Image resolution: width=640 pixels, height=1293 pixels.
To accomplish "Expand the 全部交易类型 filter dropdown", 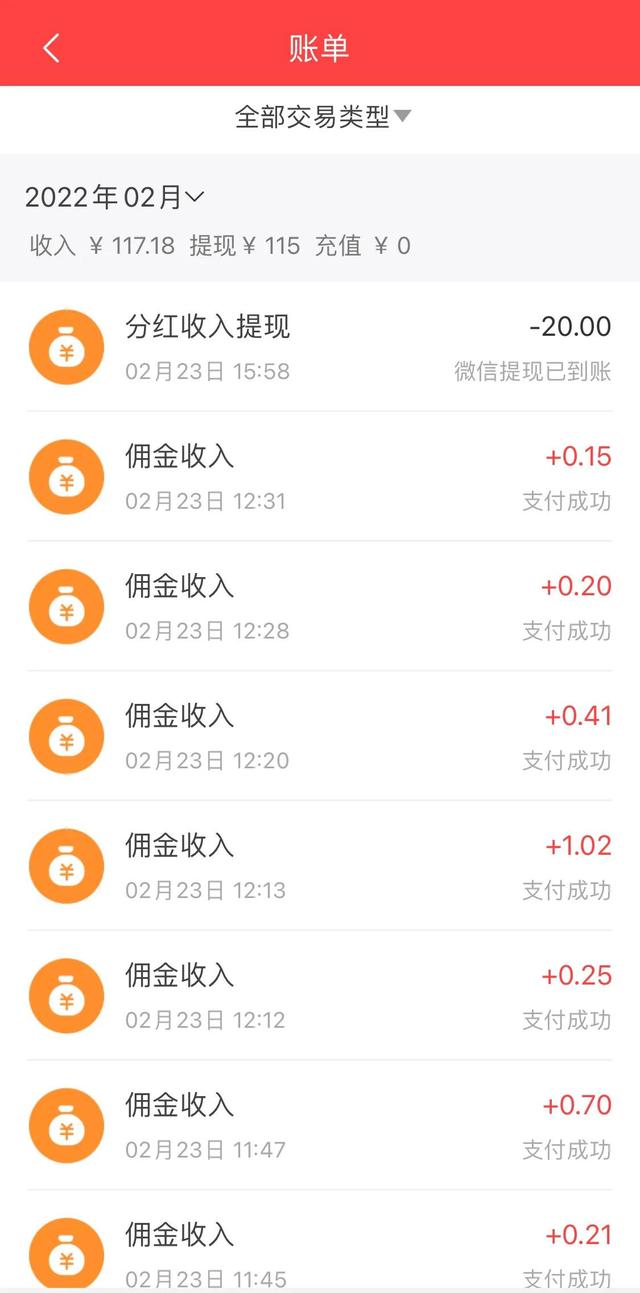I will (322, 117).
